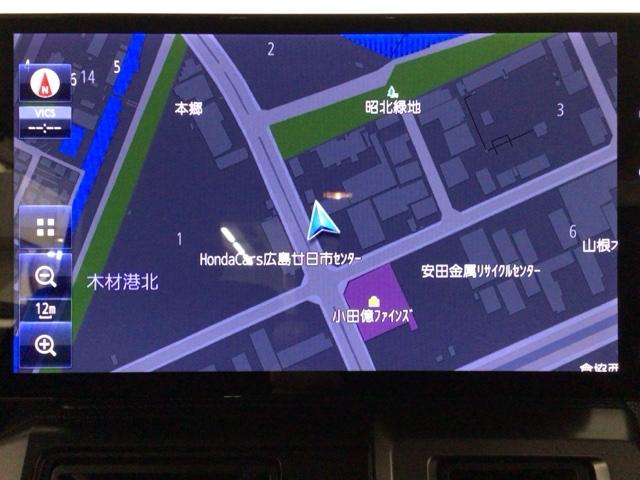
Task: Open the grid menu button
Action: point(45,226)
